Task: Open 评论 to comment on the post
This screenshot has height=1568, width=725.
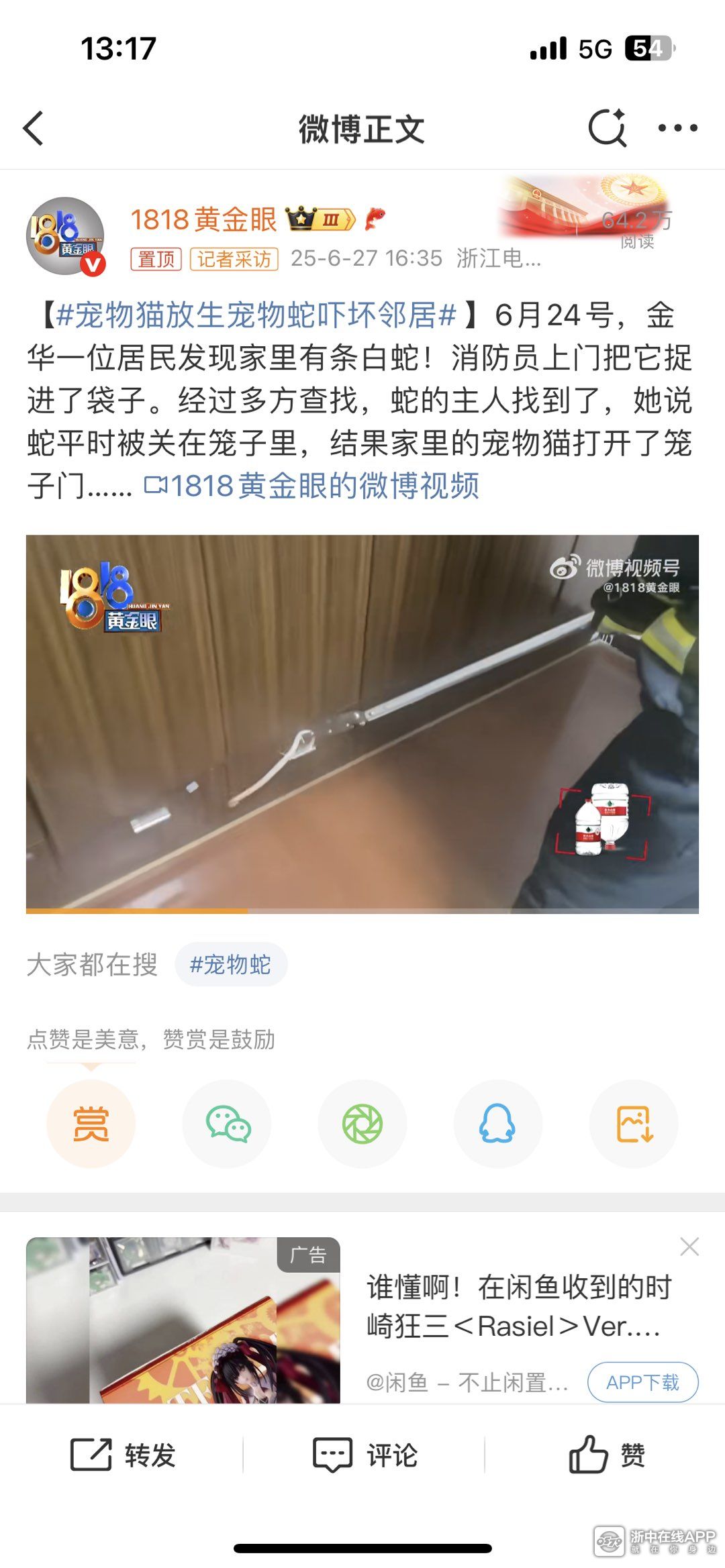Action: [365, 1455]
